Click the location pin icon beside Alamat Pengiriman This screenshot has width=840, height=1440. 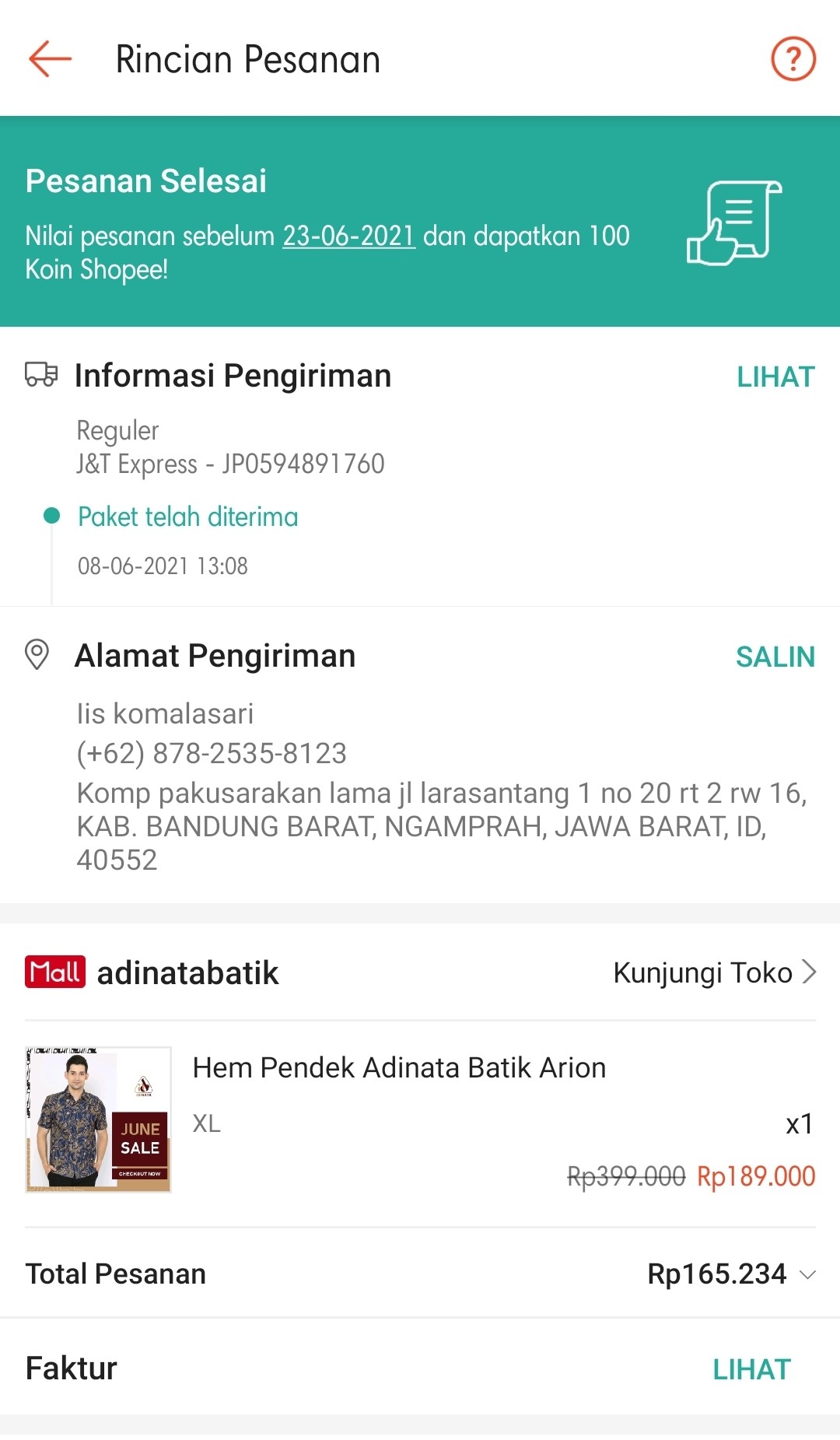[37, 656]
